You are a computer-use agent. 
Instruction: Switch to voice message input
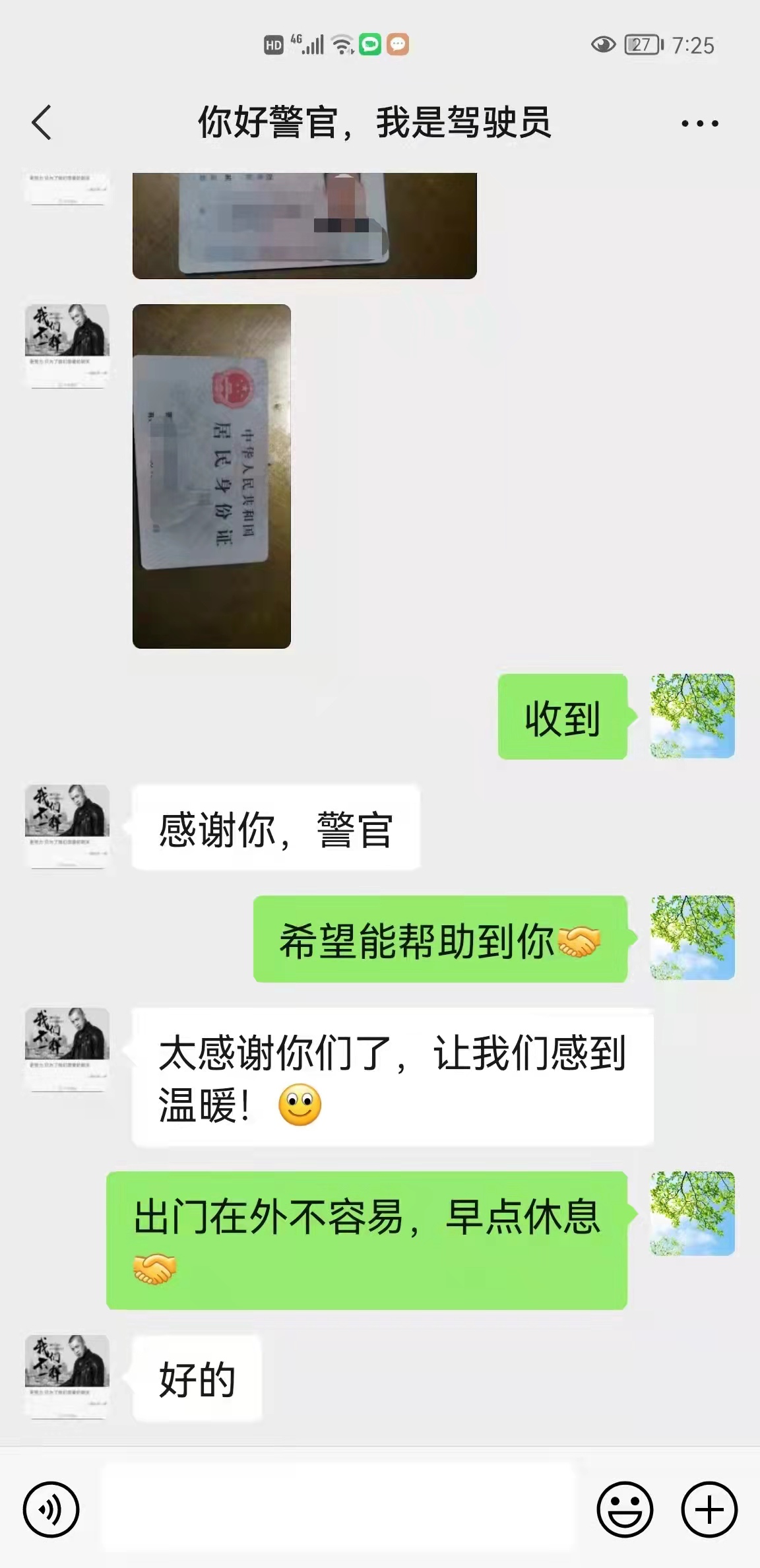tap(51, 1509)
